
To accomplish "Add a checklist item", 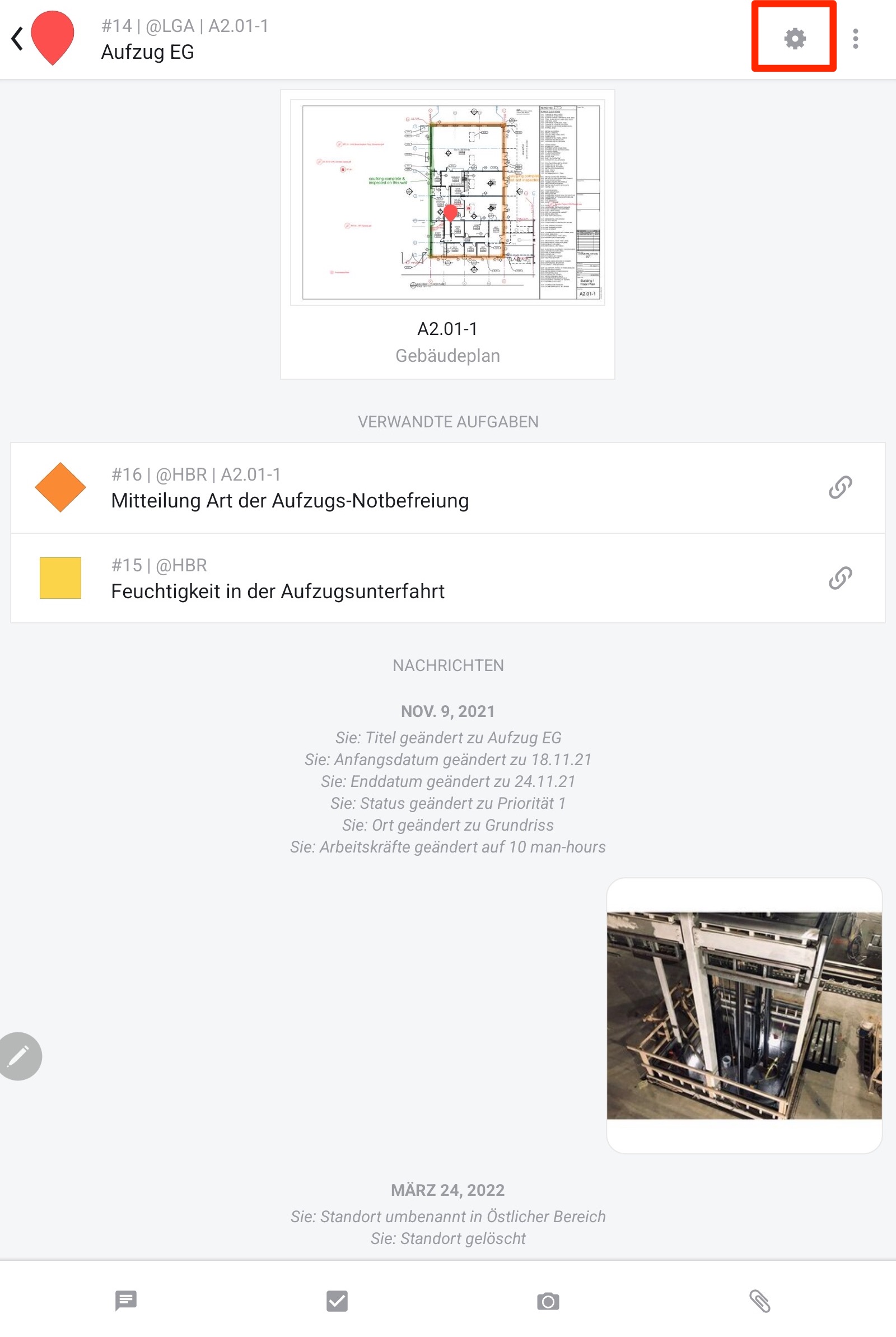I will pos(337,1301).
